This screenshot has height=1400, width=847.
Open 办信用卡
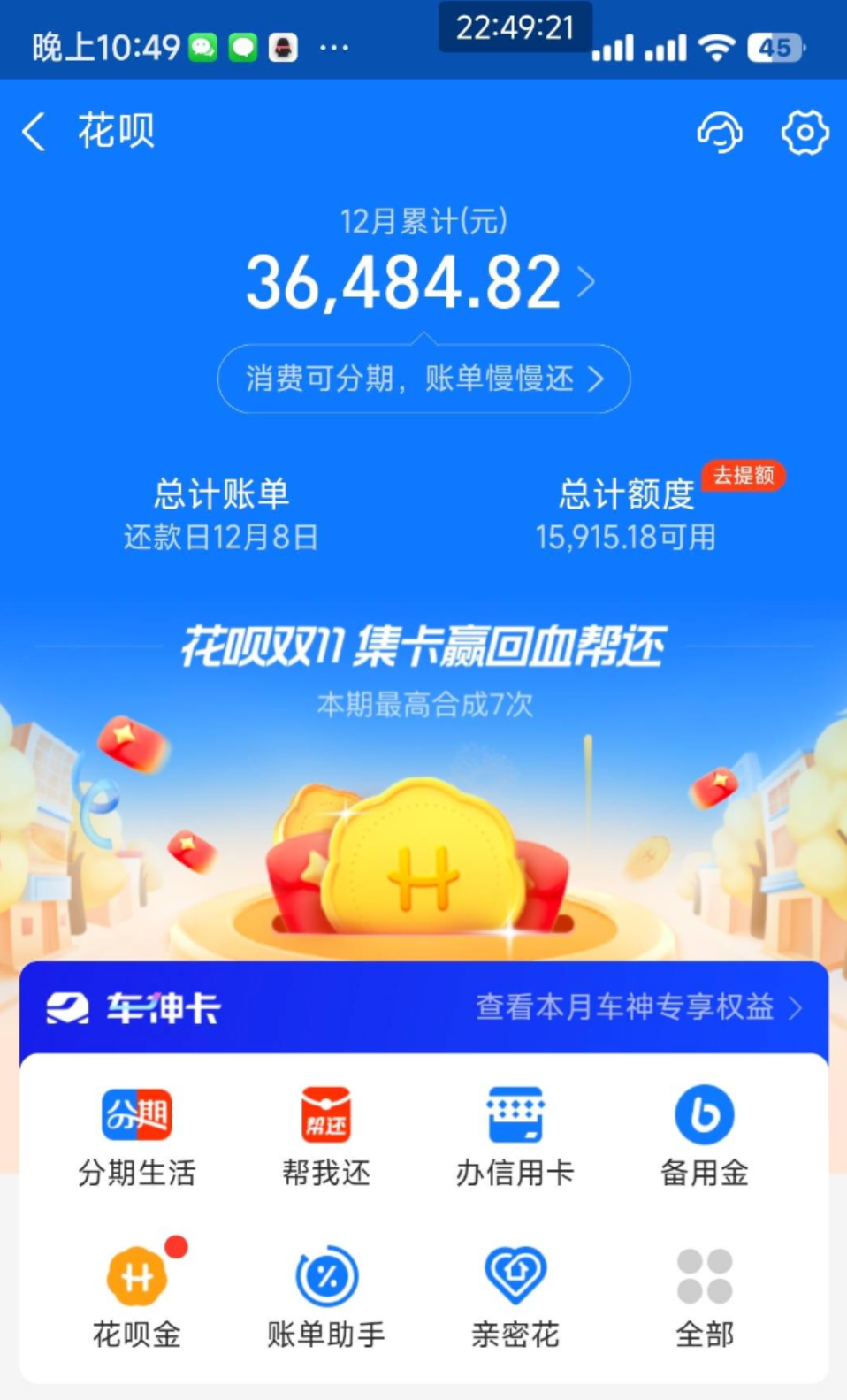[515, 1136]
